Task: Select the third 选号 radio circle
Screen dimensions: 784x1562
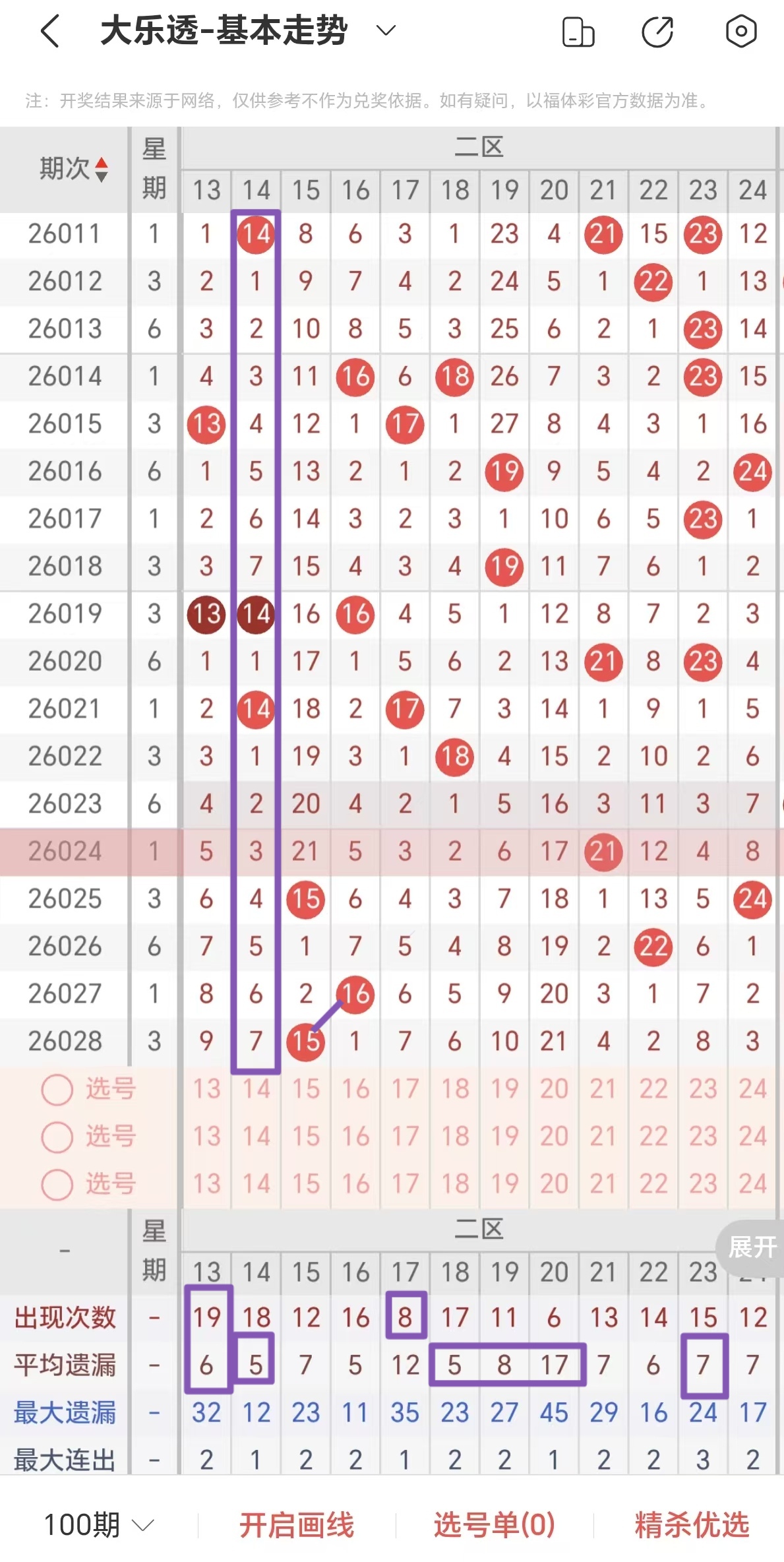Action: (x=56, y=1185)
